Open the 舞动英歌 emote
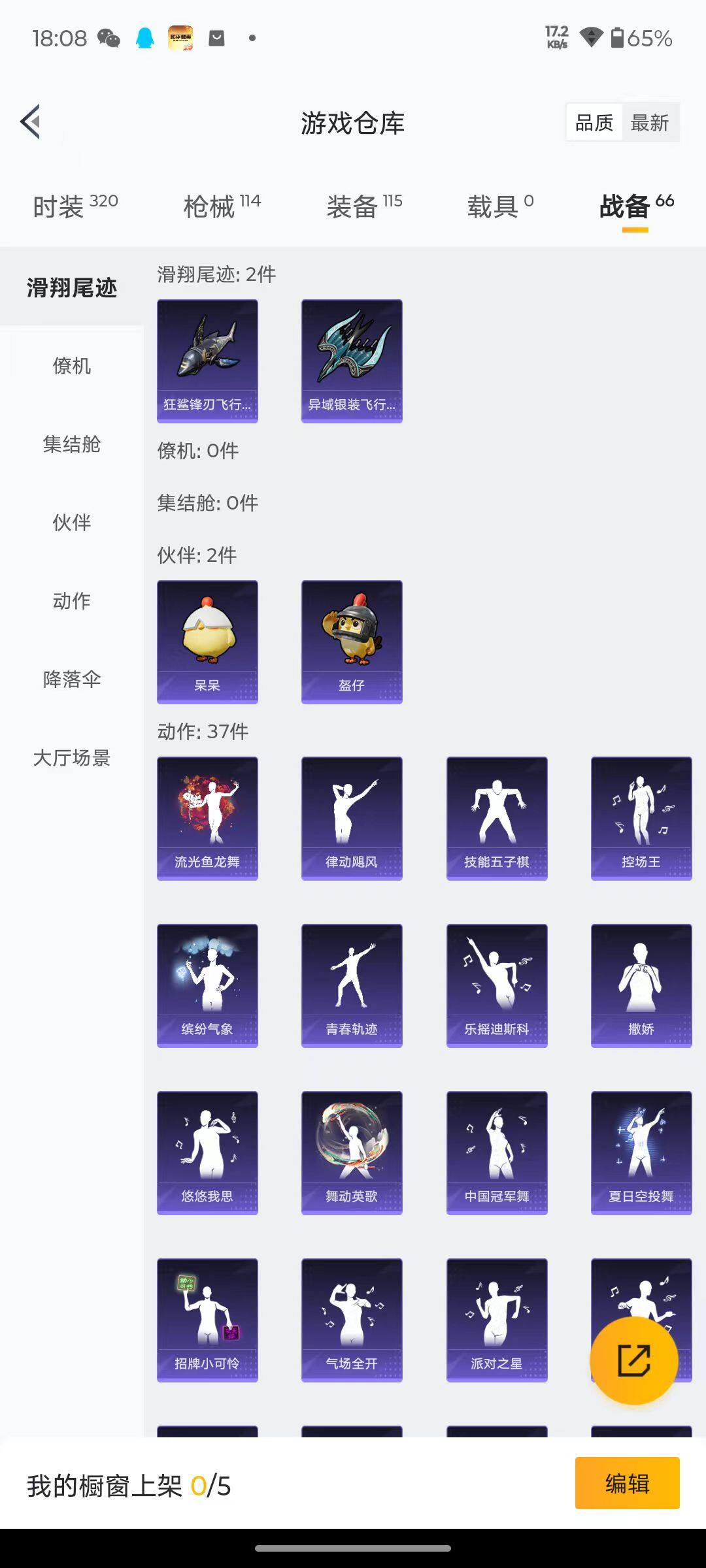Viewport: 706px width, 1568px height. click(352, 1152)
